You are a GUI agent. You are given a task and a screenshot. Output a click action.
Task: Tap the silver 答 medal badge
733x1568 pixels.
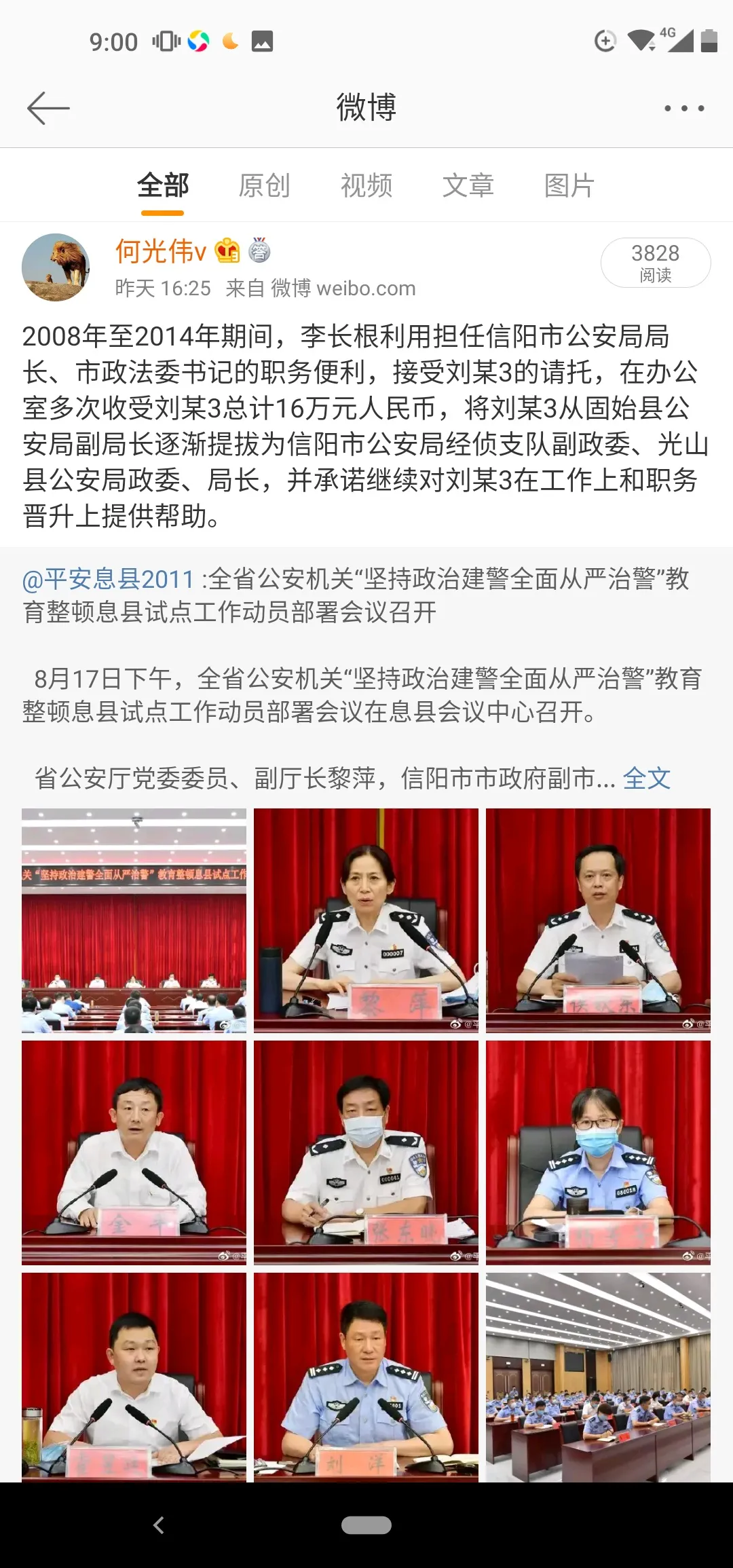click(260, 252)
